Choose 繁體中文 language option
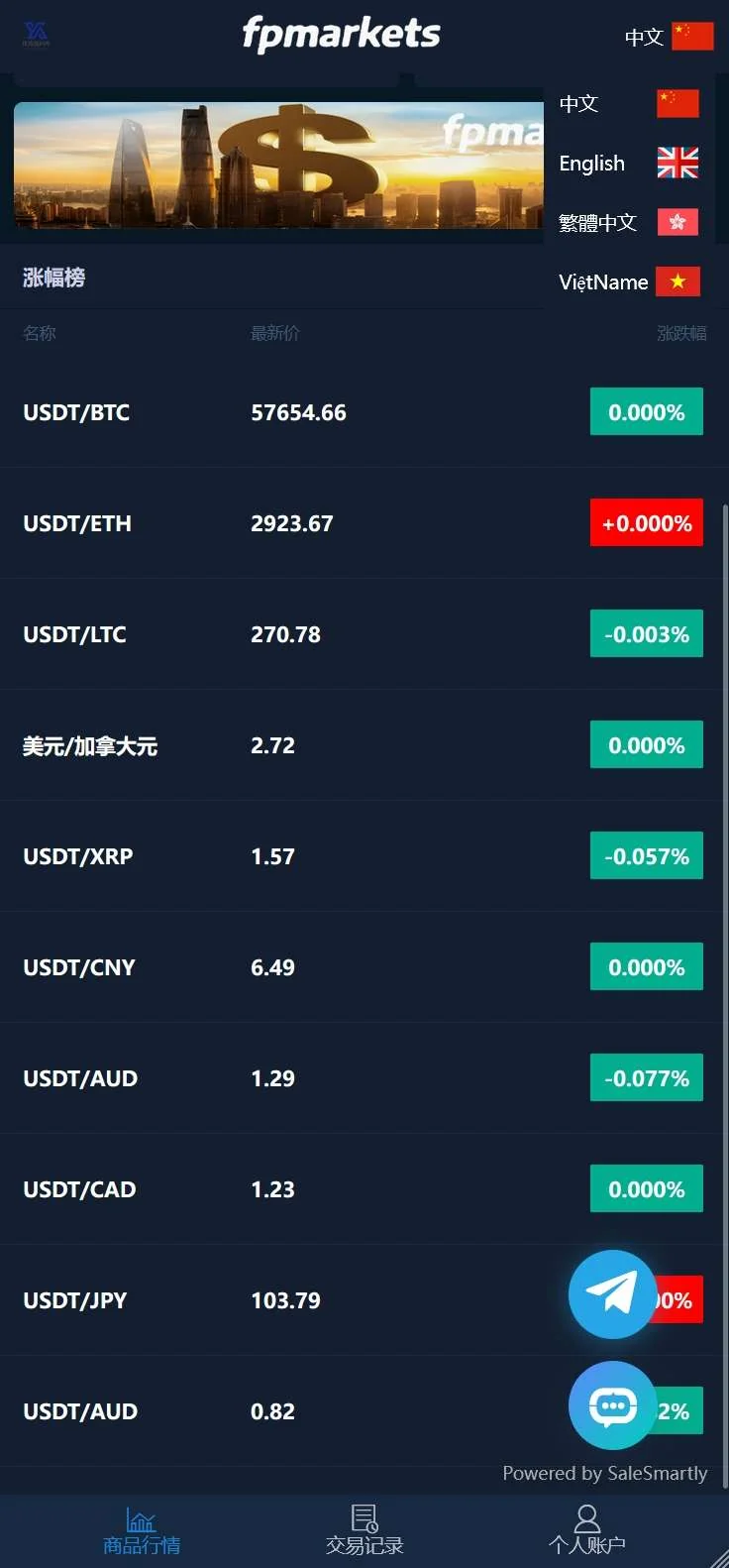The height and width of the screenshot is (1568, 729). (628, 223)
